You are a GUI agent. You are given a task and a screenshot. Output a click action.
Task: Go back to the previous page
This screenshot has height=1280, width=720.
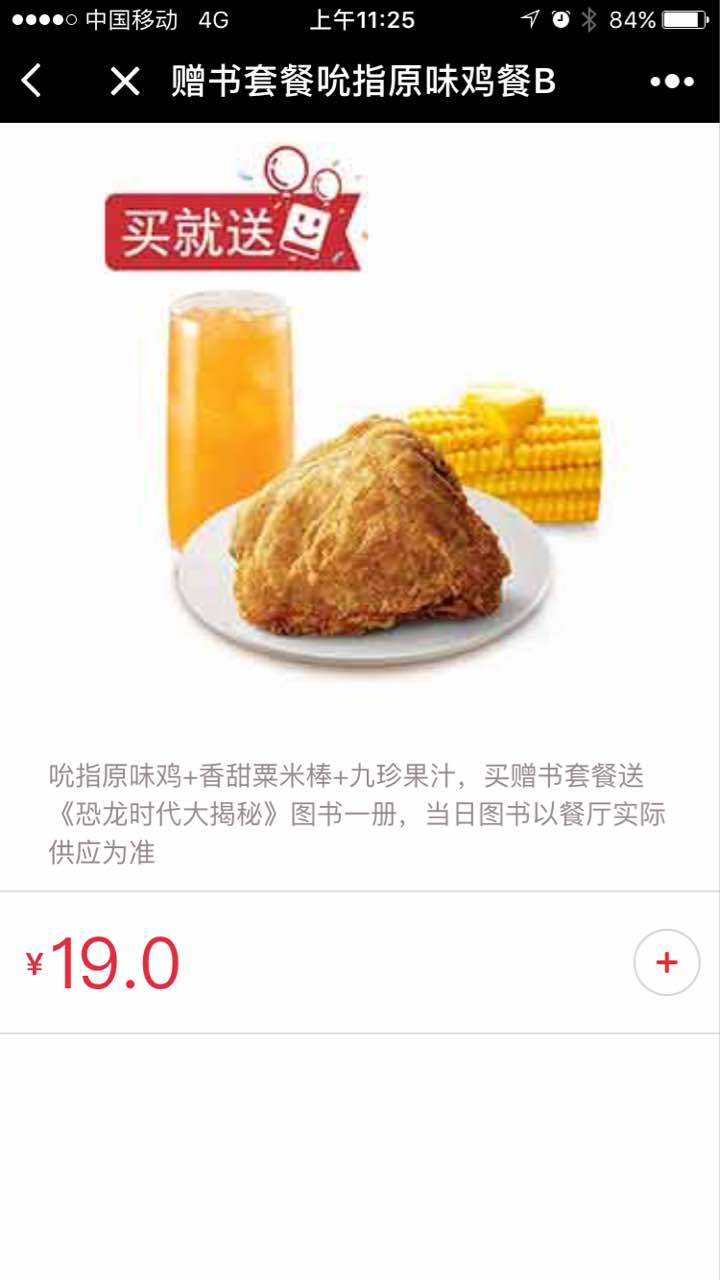coord(32,81)
